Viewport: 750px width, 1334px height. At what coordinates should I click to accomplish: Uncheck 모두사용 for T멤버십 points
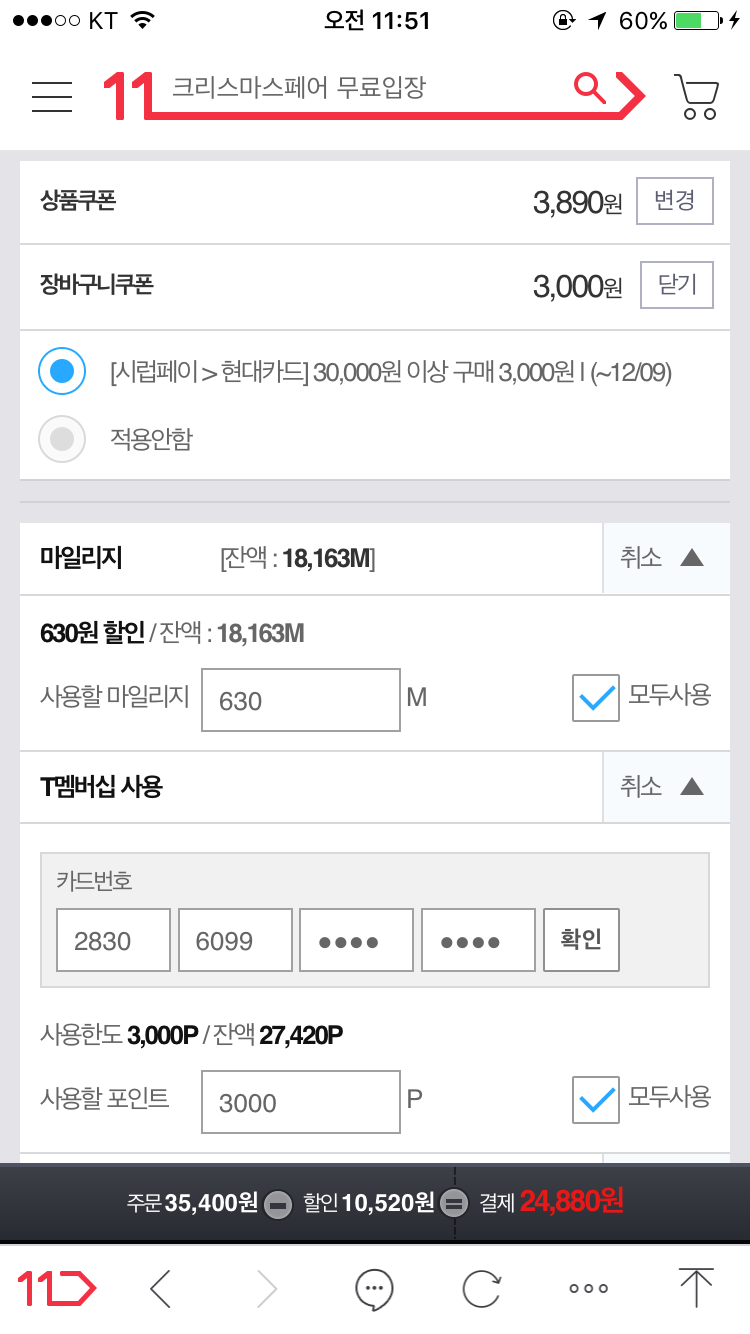[596, 1100]
